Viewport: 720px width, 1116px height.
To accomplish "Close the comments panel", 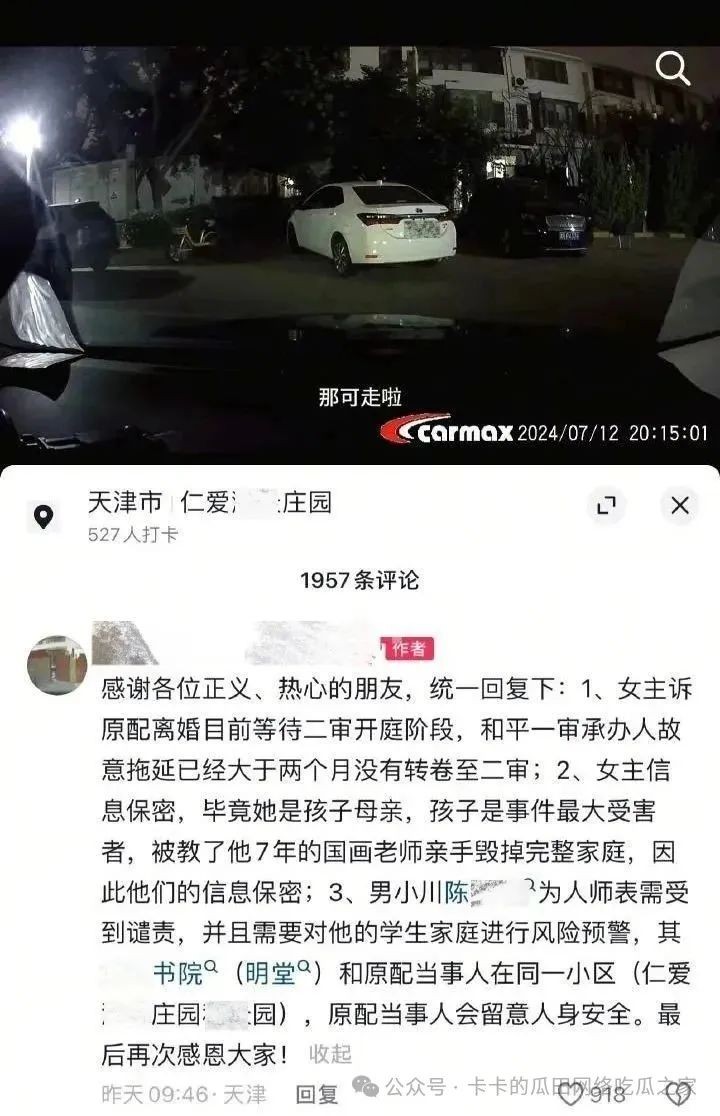I will pos(680,506).
